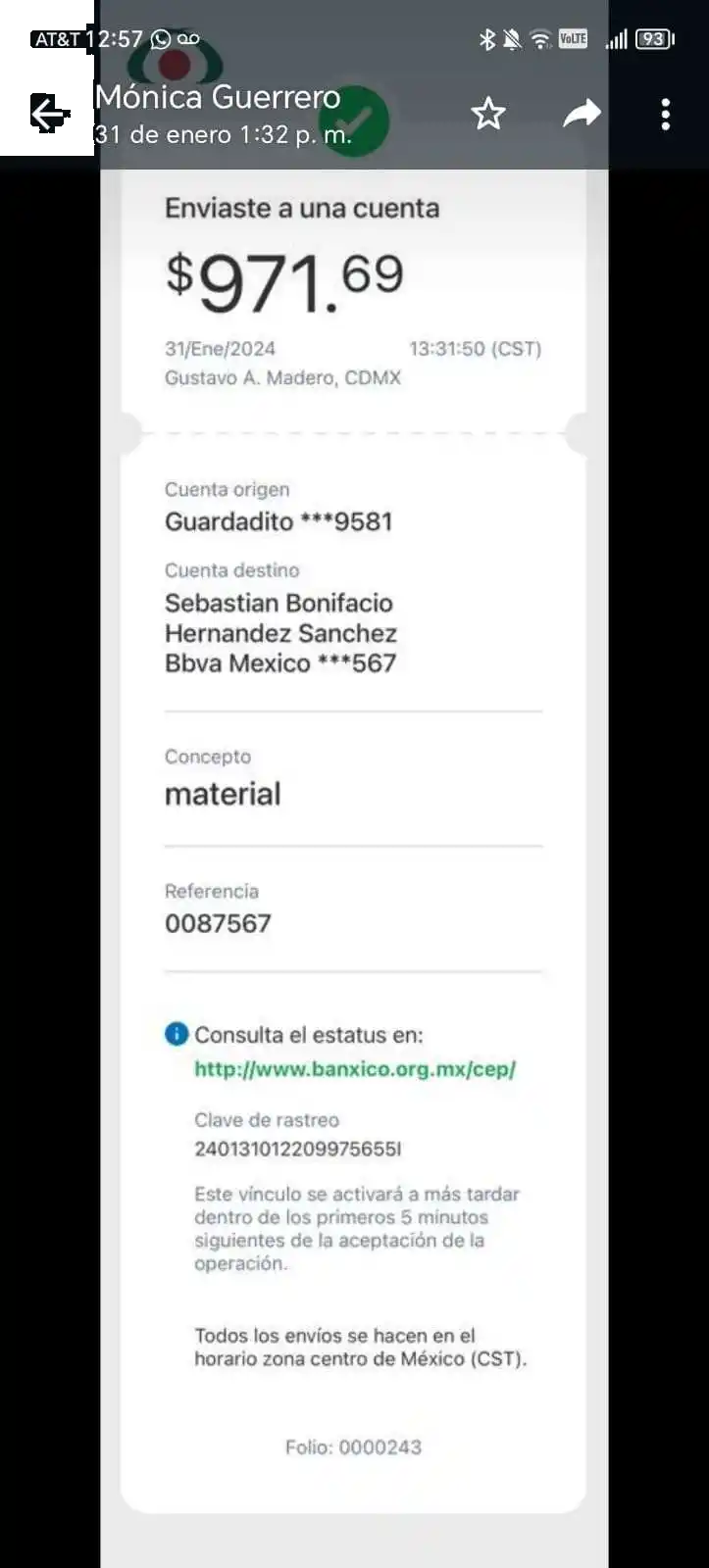Star this image message
709x1568 pixels.
(487, 115)
